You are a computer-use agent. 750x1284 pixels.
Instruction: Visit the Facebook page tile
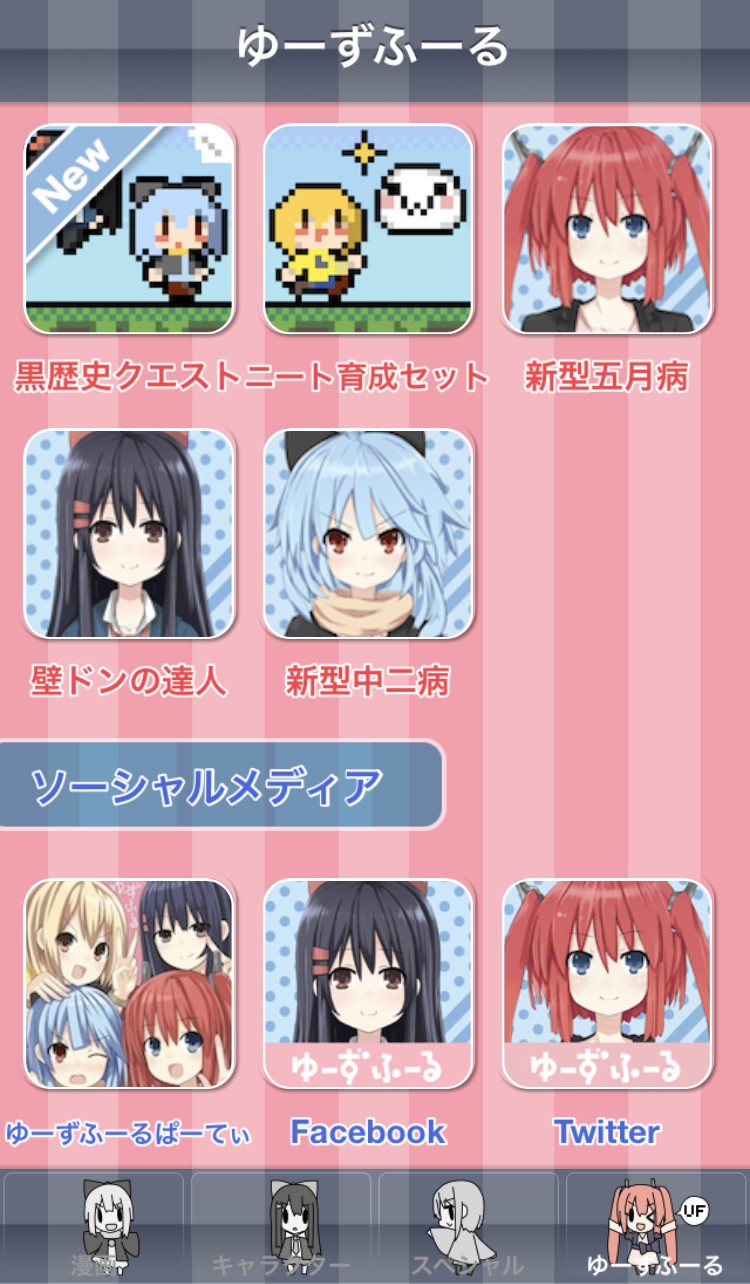coord(368,984)
